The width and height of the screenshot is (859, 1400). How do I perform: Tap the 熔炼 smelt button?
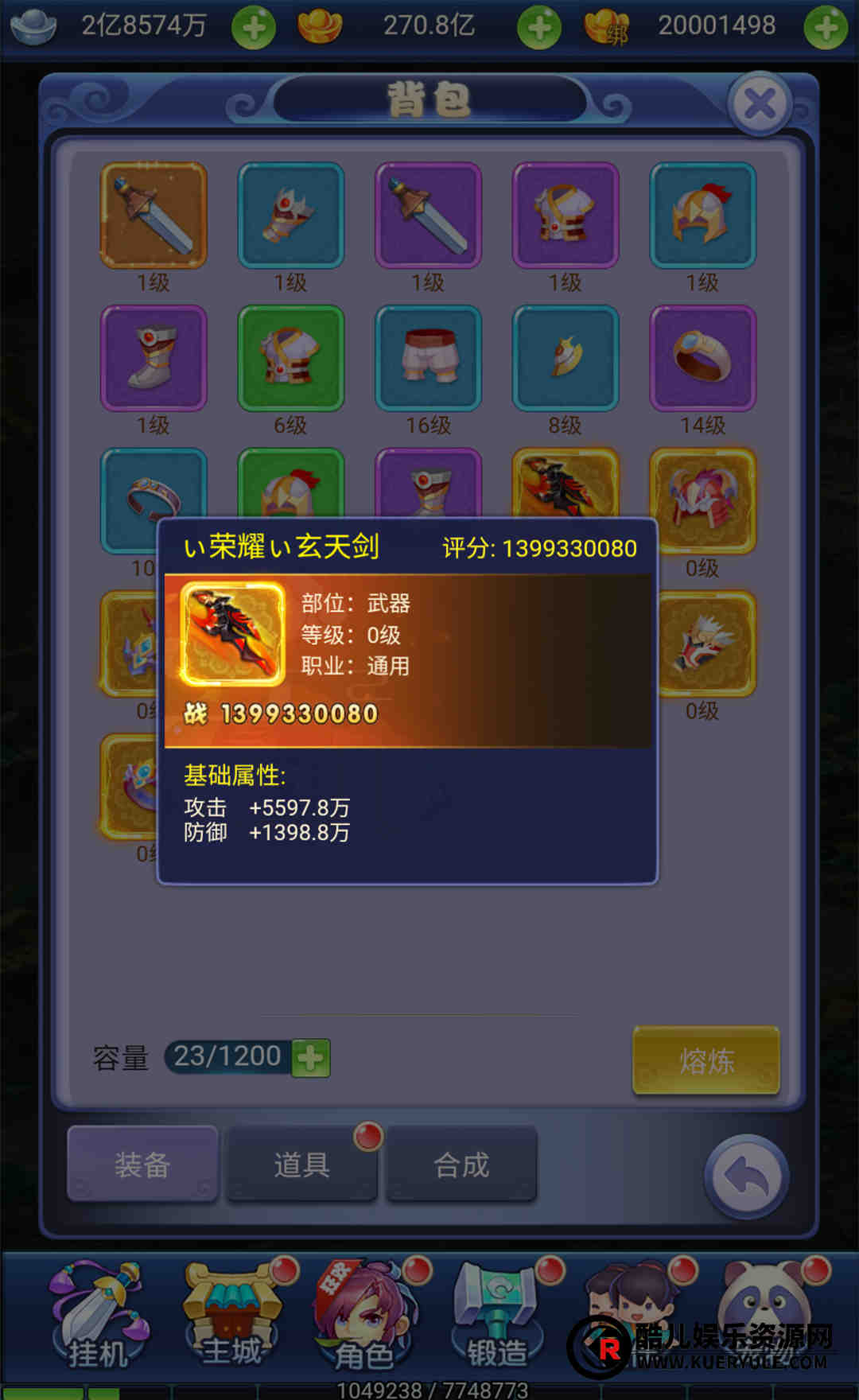705,1061
